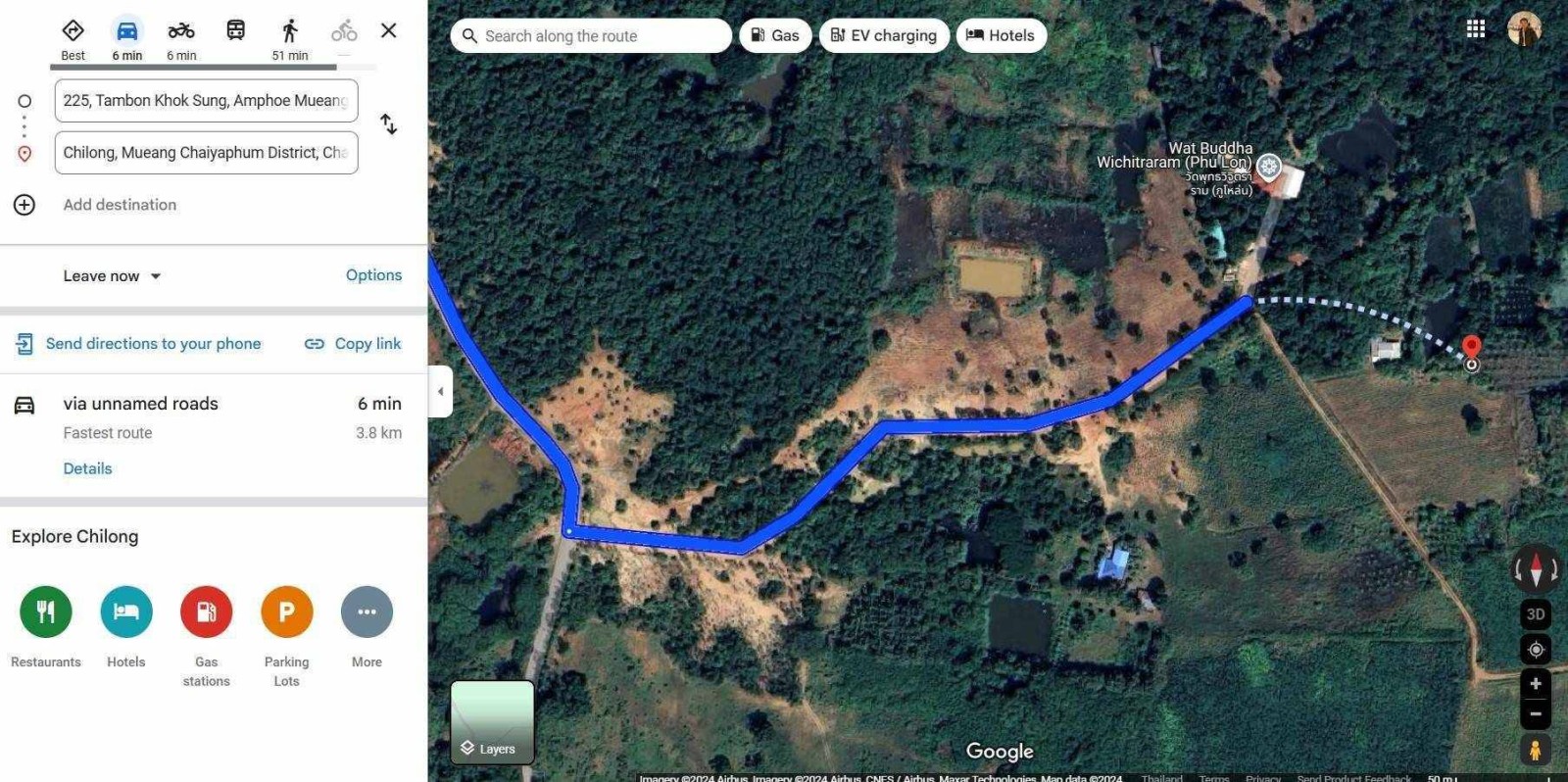Viewport: 1568px width, 782px height.
Task: Open the Layers map switcher
Action: 492,722
